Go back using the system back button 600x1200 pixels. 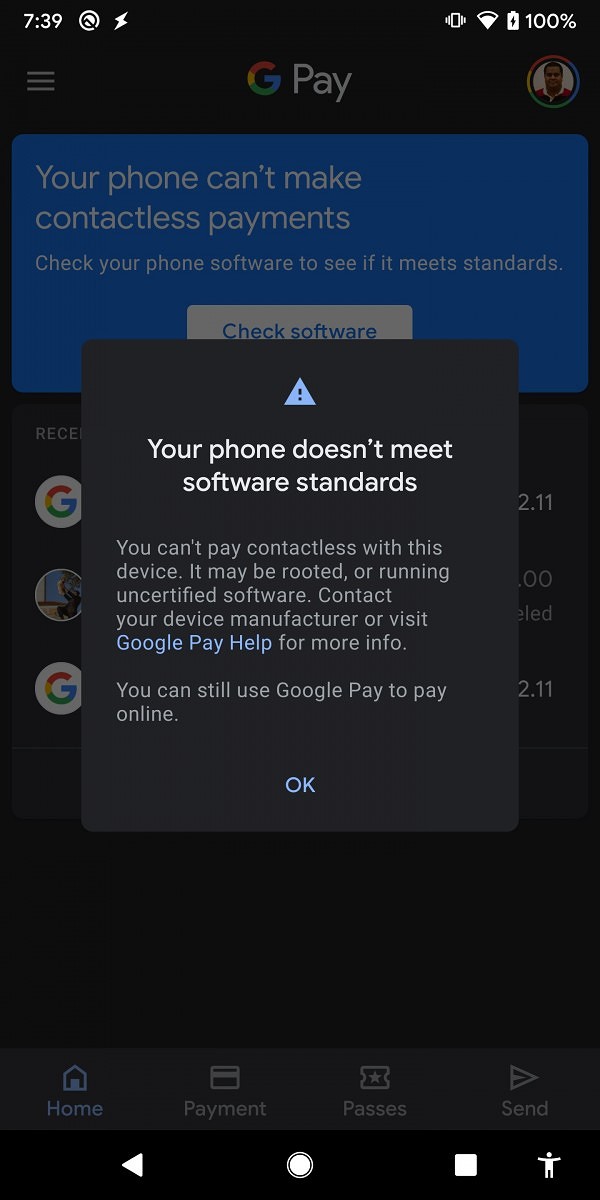coord(132,1164)
